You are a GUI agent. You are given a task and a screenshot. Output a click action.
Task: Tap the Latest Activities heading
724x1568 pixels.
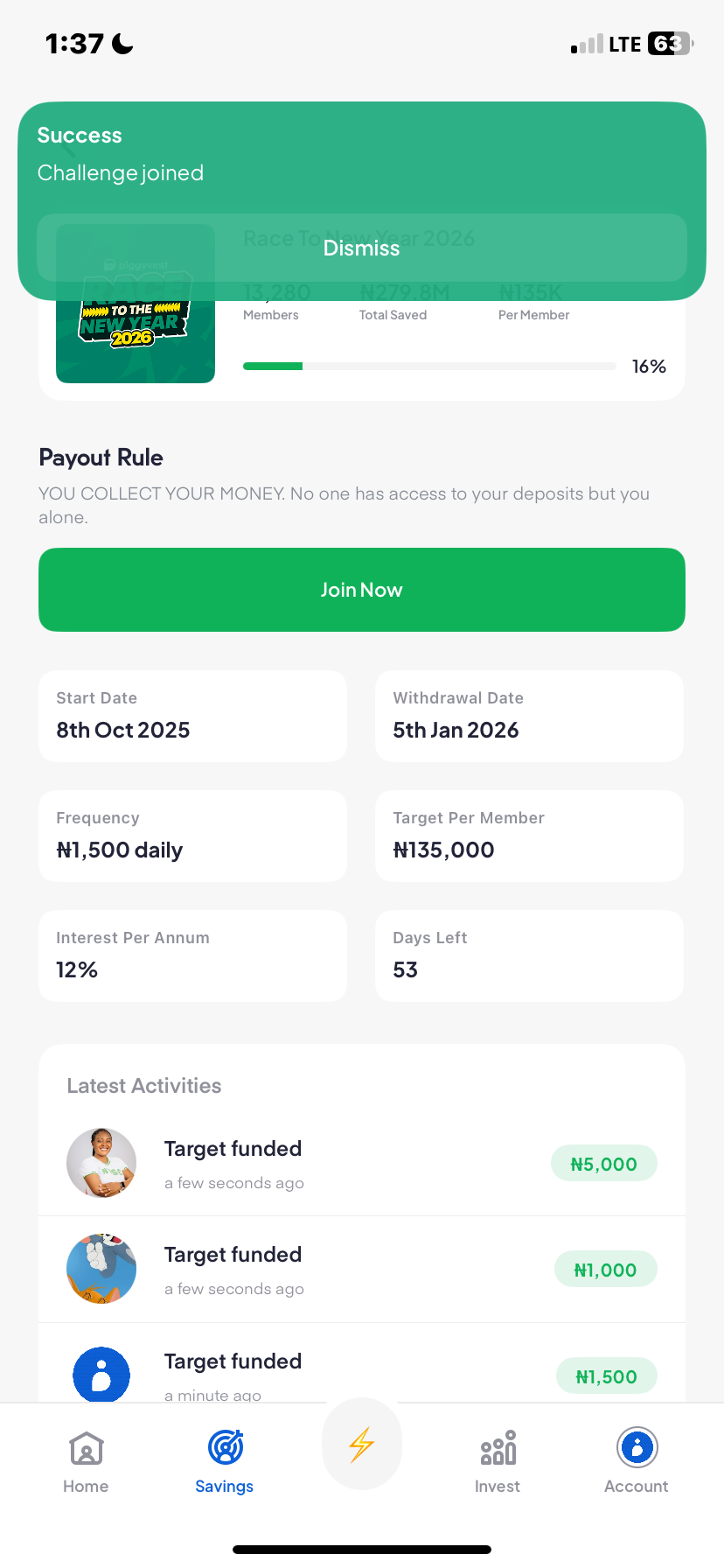[x=143, y=1085]
